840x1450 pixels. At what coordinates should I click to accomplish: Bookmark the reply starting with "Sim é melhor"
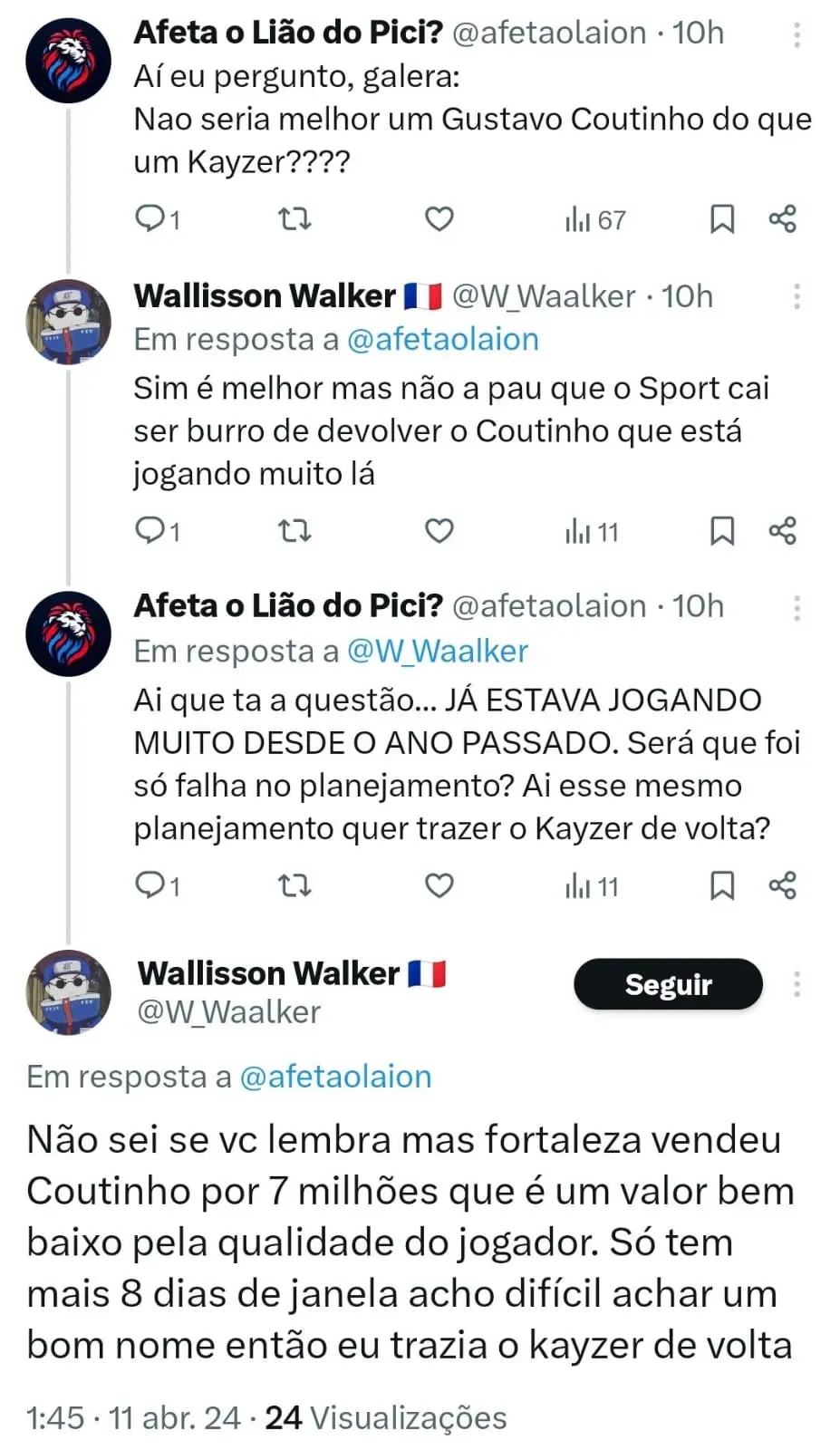point(721,531)
